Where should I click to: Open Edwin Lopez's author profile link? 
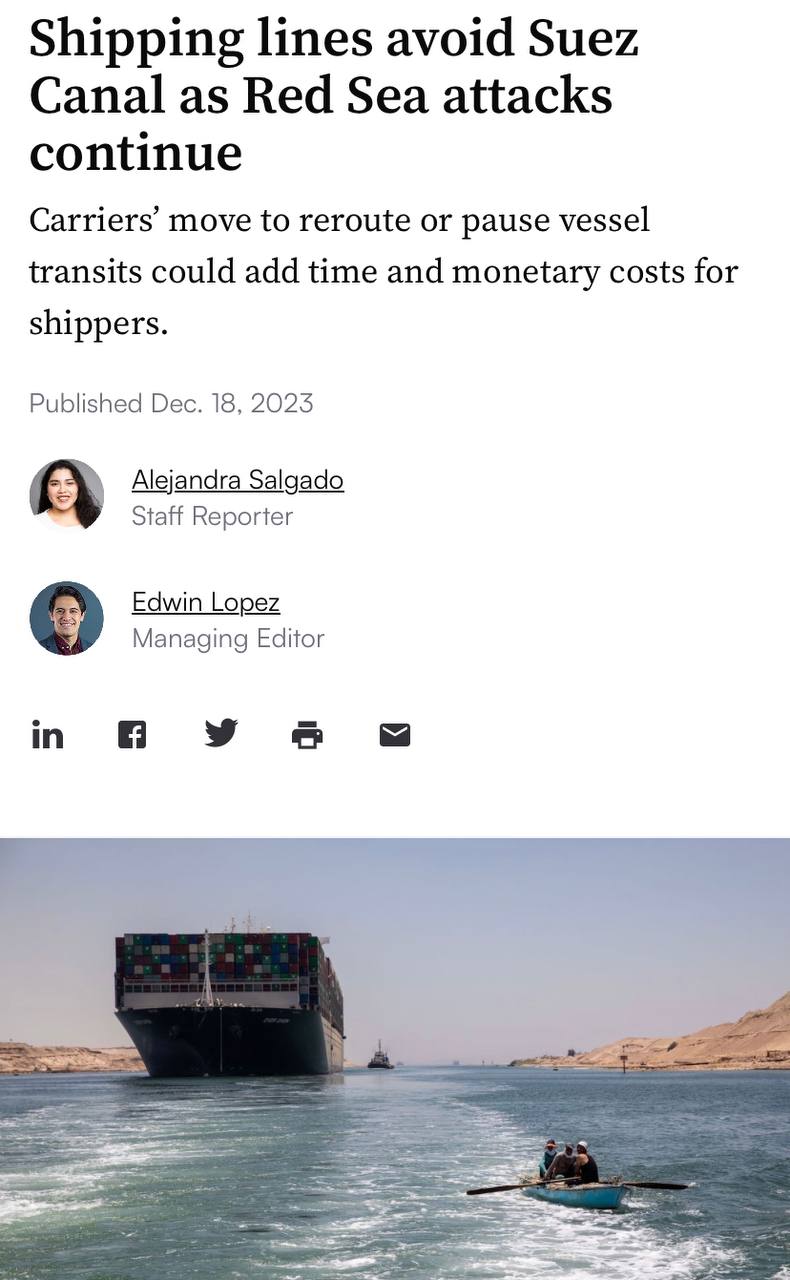205,602
